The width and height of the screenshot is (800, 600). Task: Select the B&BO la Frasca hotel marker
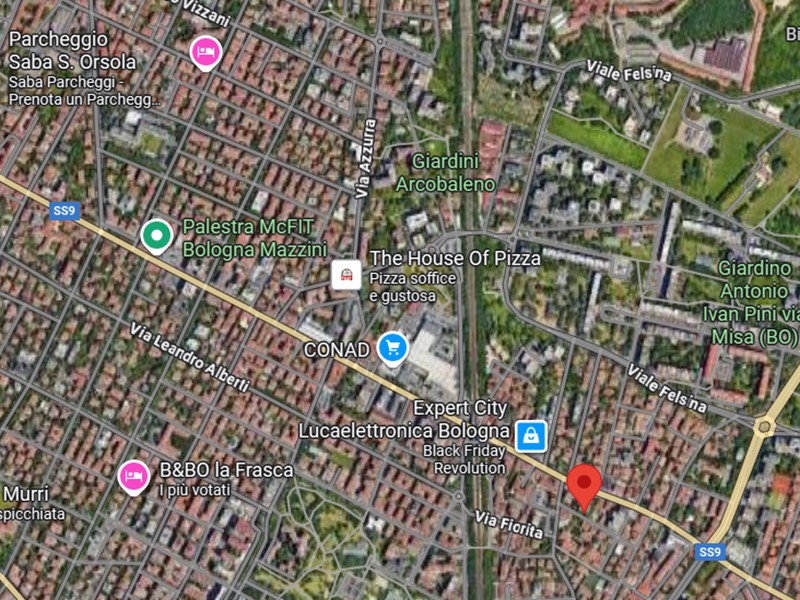pyautogui.click(x=133, y=476)
